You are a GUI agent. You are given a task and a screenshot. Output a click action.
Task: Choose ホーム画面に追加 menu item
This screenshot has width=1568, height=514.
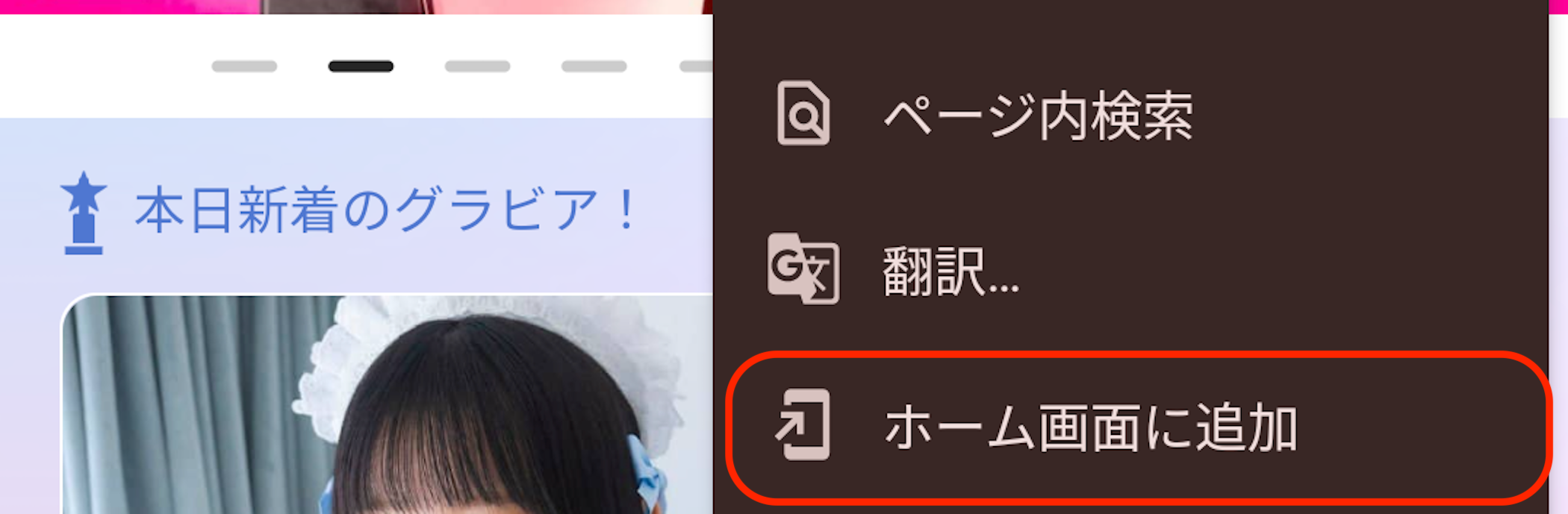tap(1090, 427)
